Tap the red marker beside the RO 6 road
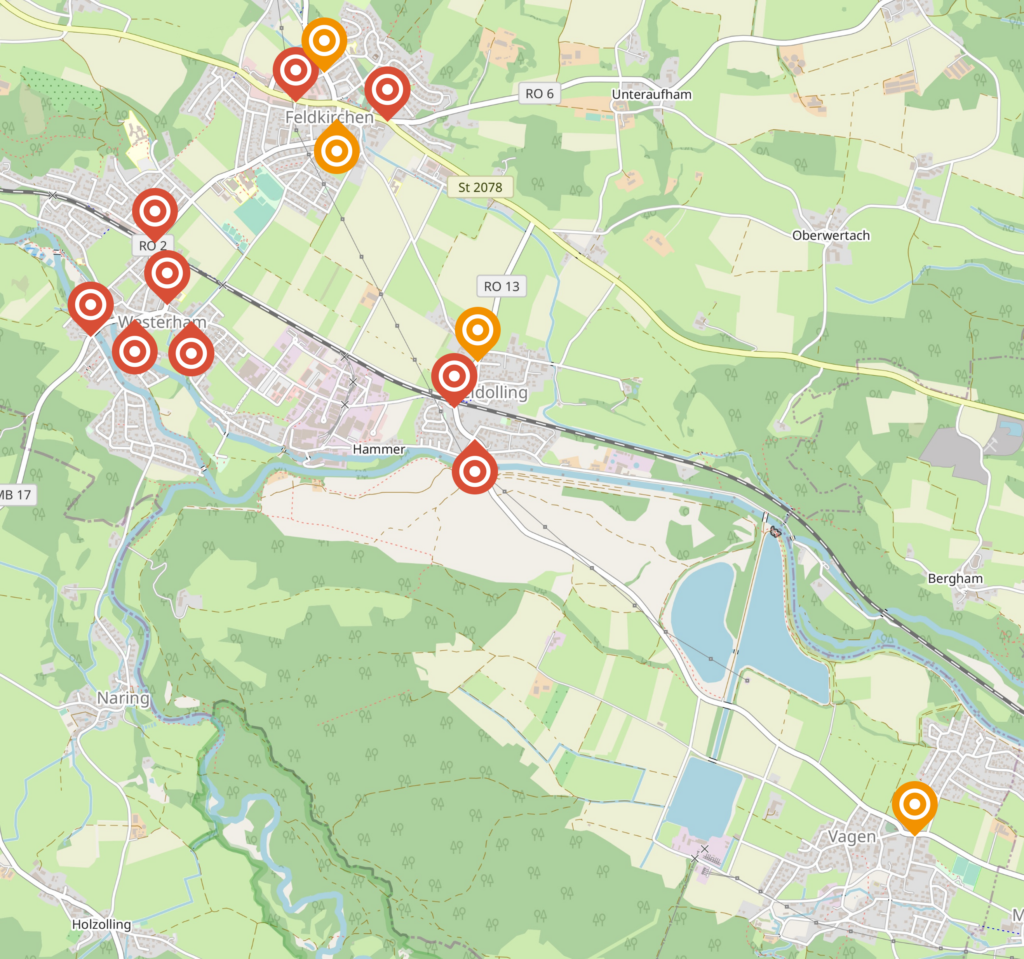The height and width of the screenshot is (959, 1024). click(386, 90)
